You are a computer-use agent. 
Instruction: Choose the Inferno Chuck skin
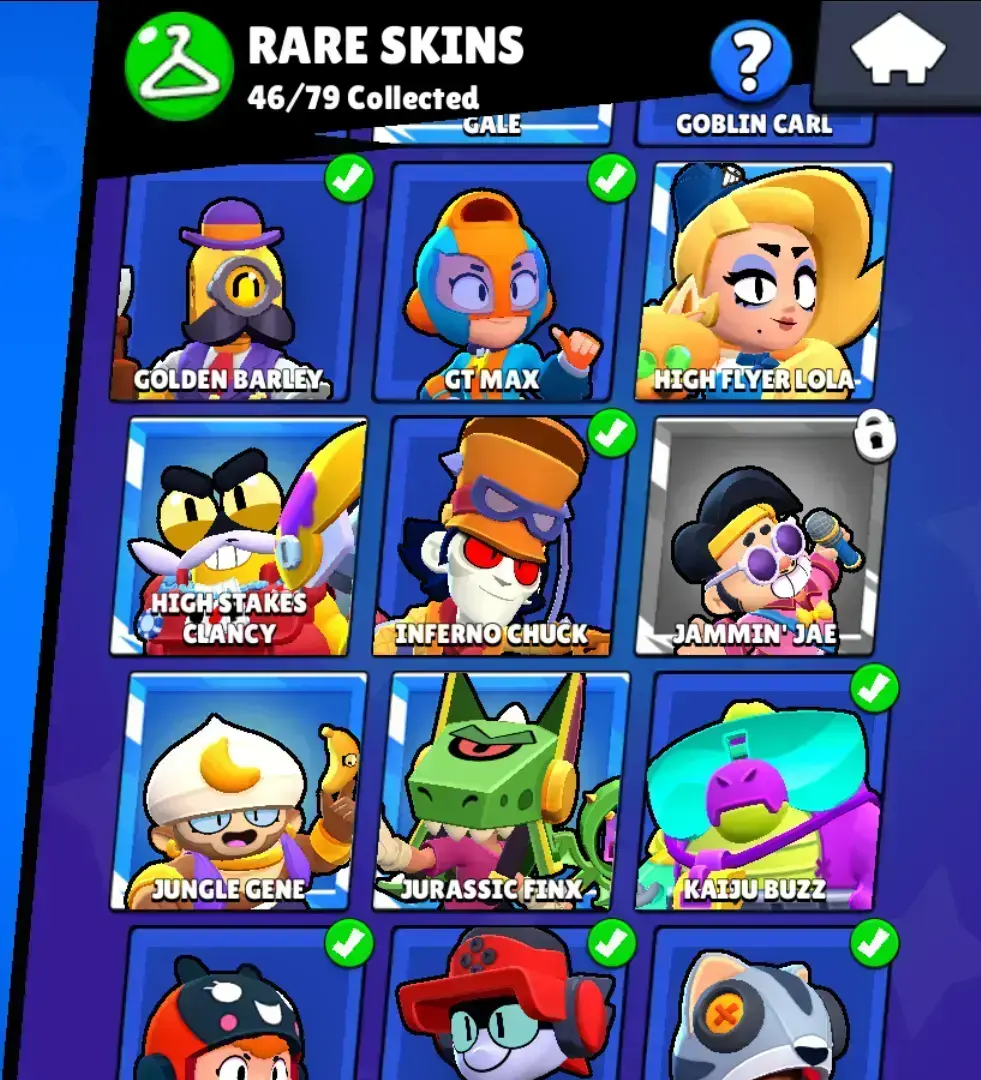(x=502, y=538)
